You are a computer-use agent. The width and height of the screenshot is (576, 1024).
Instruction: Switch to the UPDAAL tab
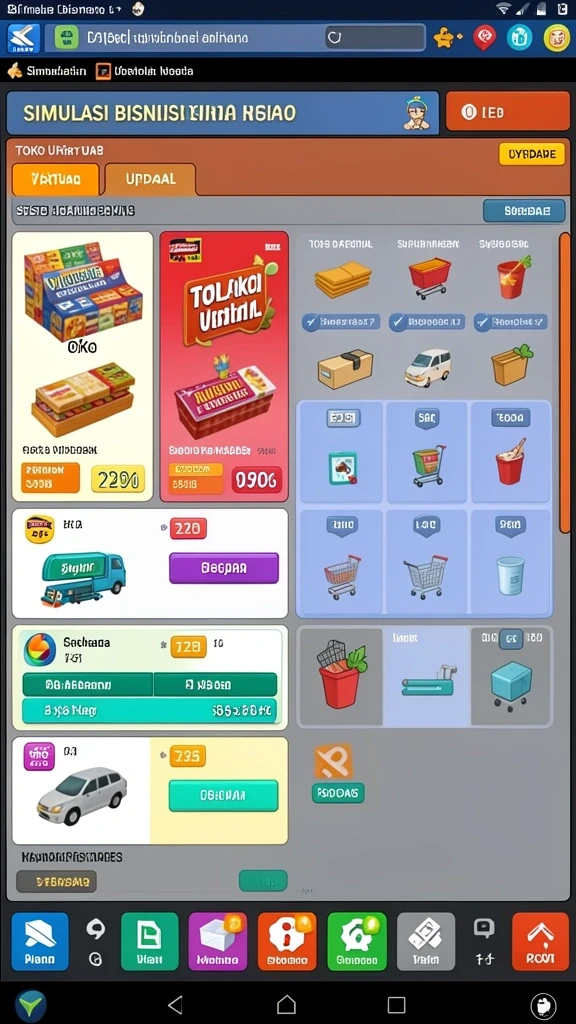coord(150,179)
